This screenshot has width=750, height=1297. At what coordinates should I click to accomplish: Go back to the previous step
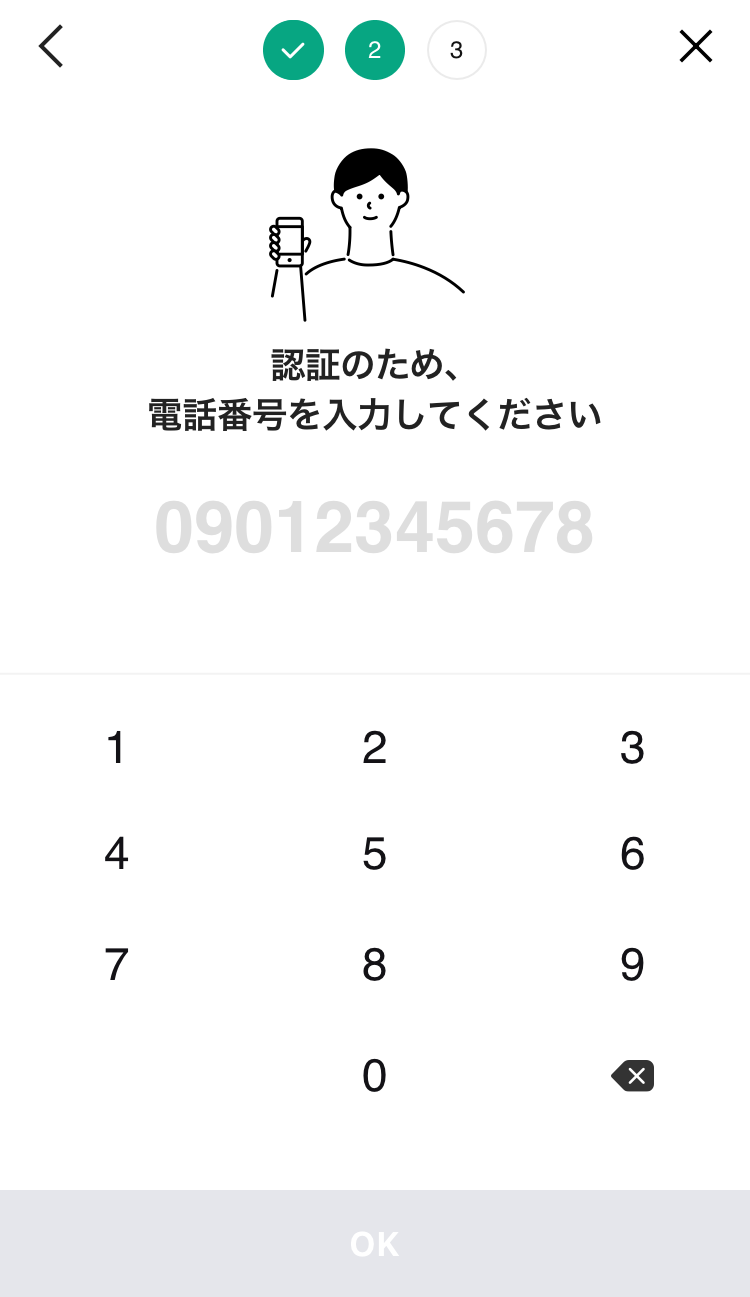coord(51,47)
